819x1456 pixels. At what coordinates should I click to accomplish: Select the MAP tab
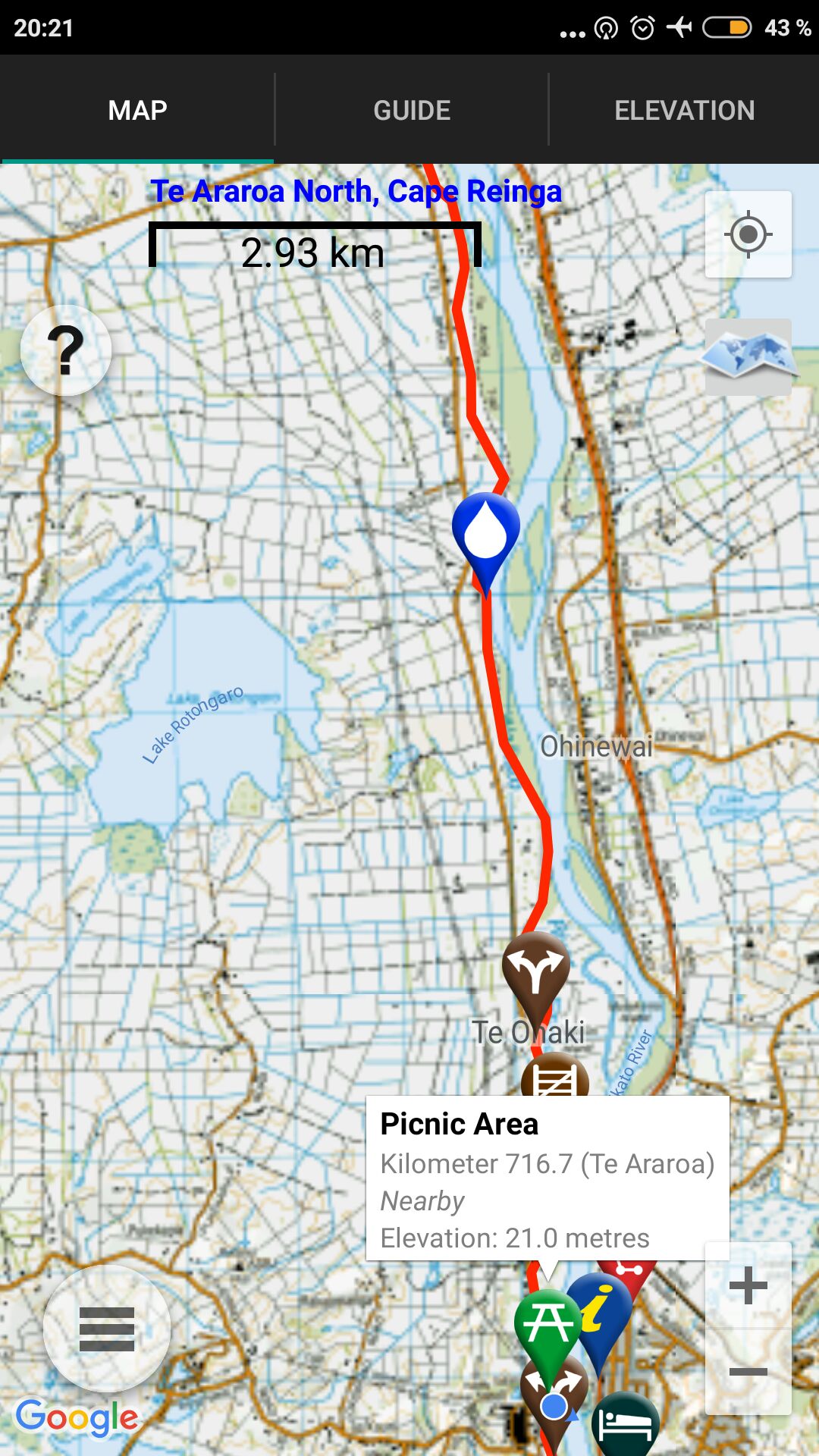[137, 111]
